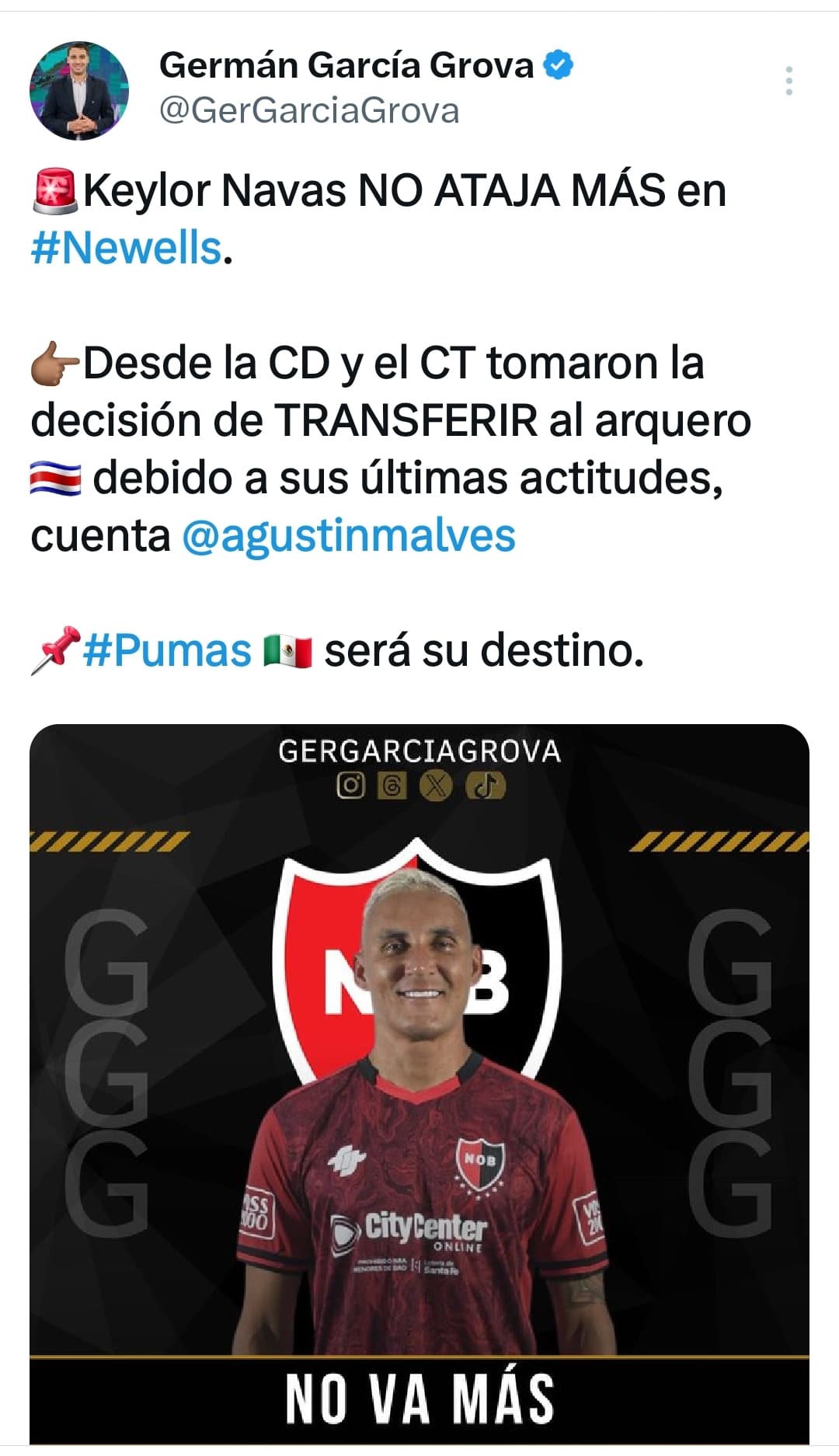View the attached NO VA MÁS image
Image resolution: width=839 pixels, height=1456 pixels.
point(419,1085)
